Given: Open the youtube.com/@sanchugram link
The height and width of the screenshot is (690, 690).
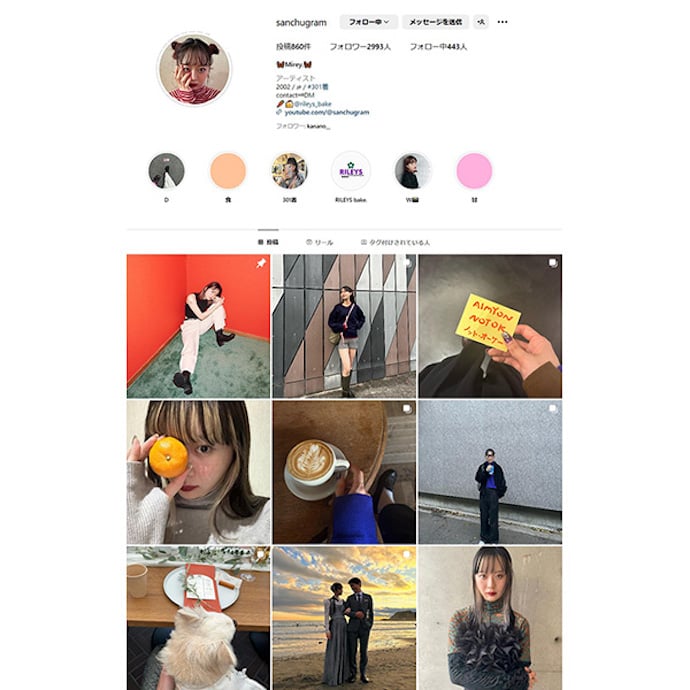Looking at the screenshot, I should coord(326,112).
